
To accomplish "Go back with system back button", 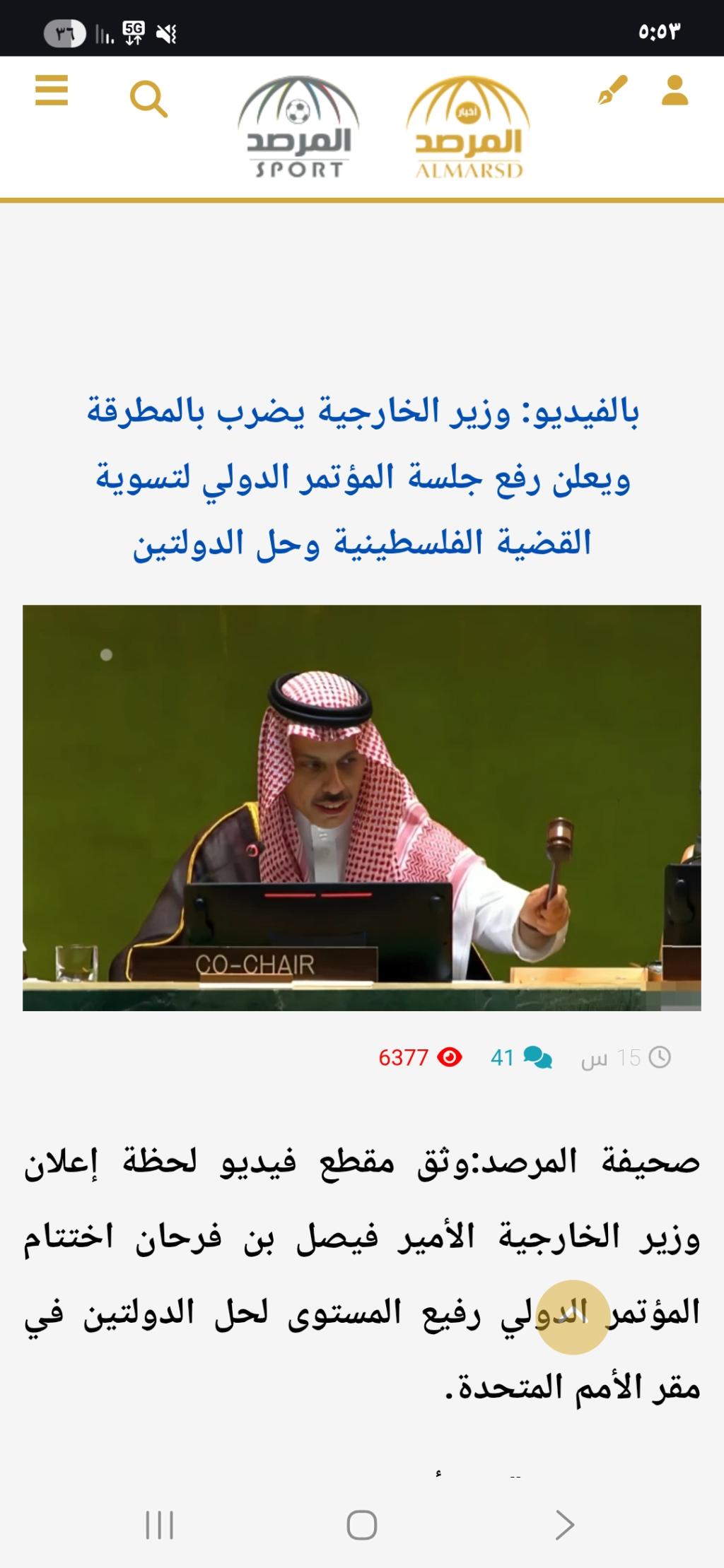I will (x=564, y=1525).
